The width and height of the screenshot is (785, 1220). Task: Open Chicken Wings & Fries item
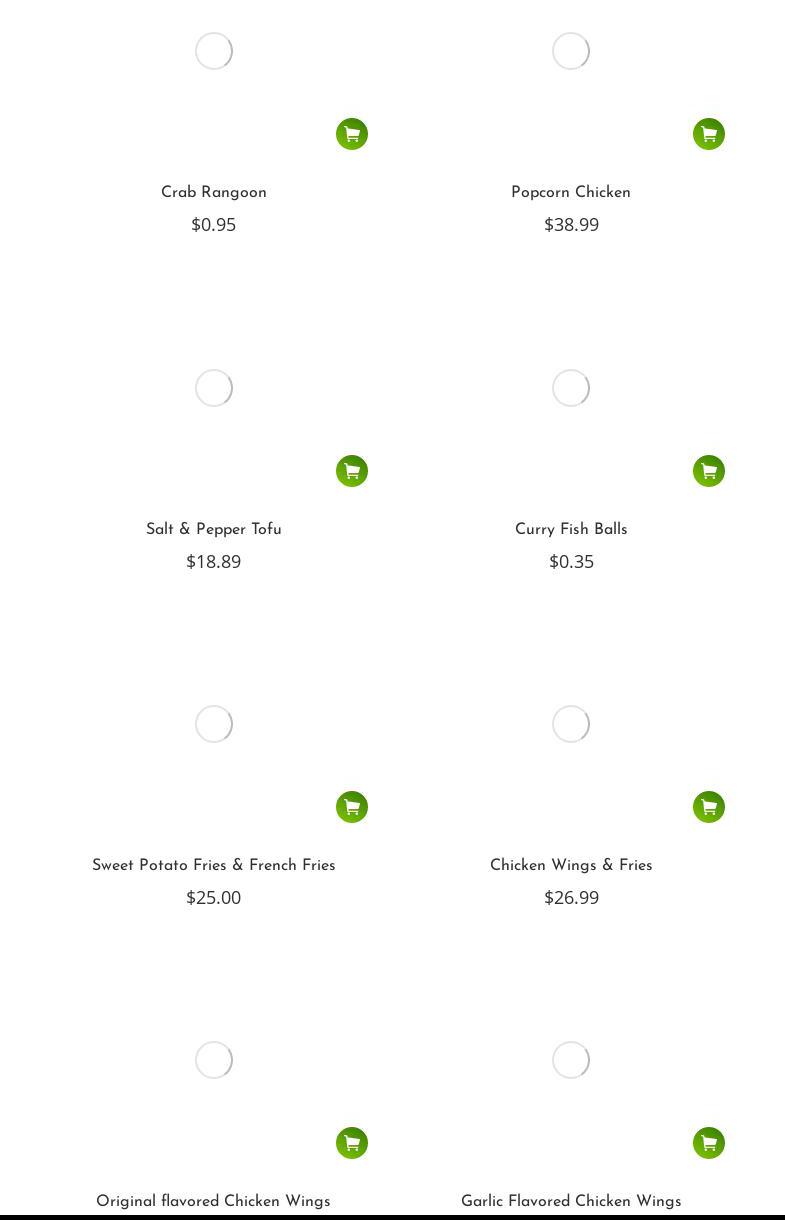point(571,865)
